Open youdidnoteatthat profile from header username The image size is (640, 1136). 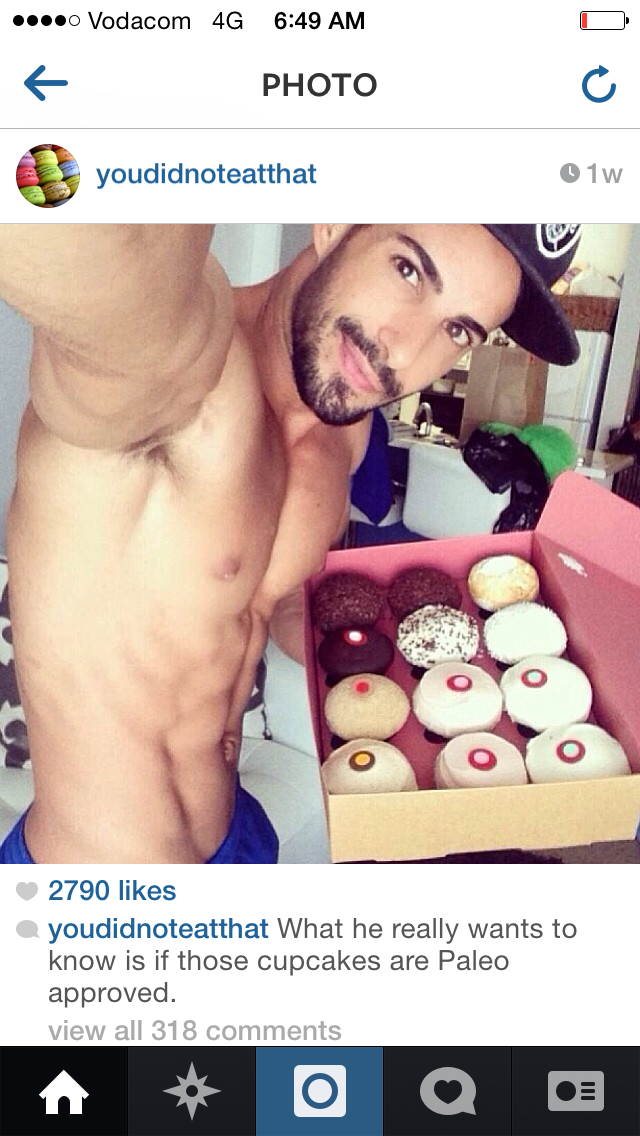[206, 174]
